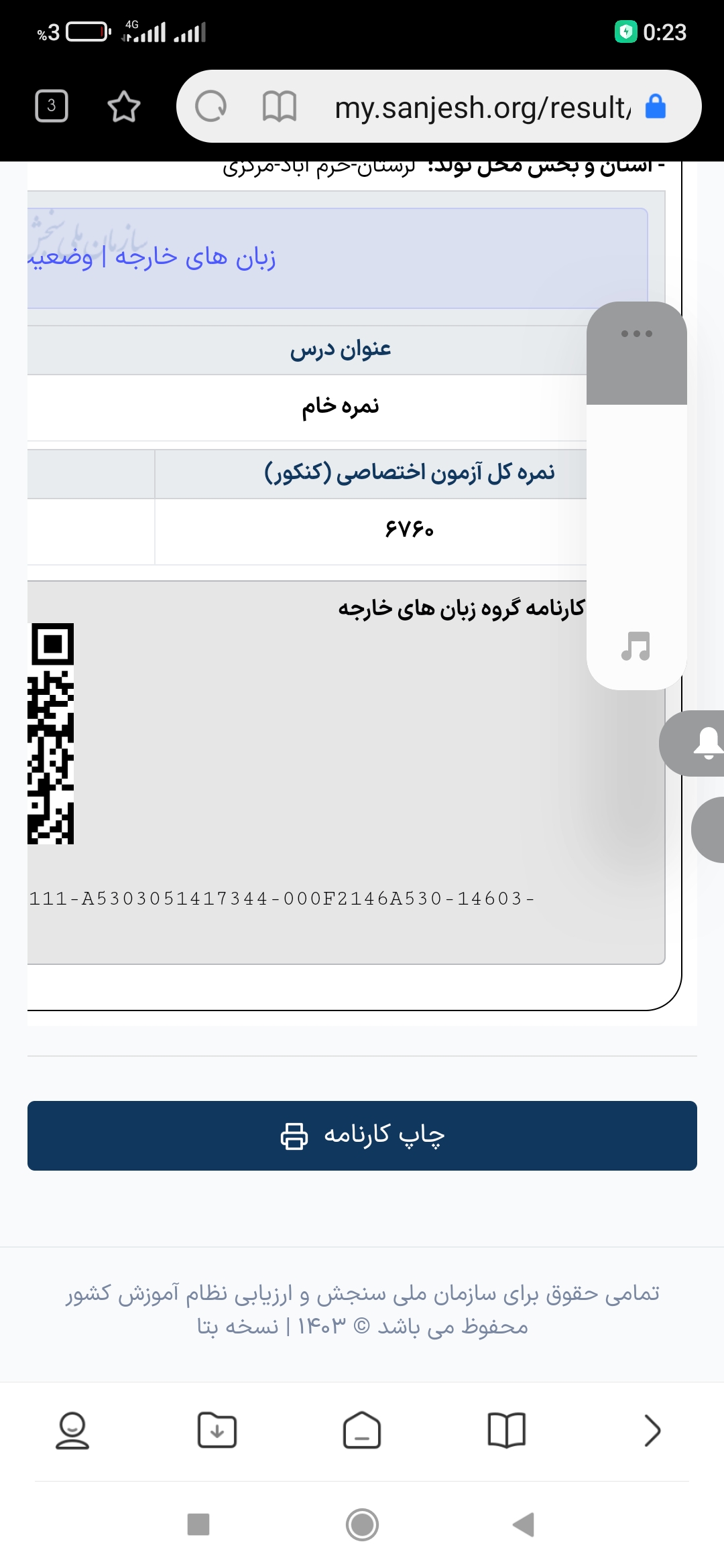724x1568 pixels.
Task: Open the floating notification bell
Action: point(704,743)
